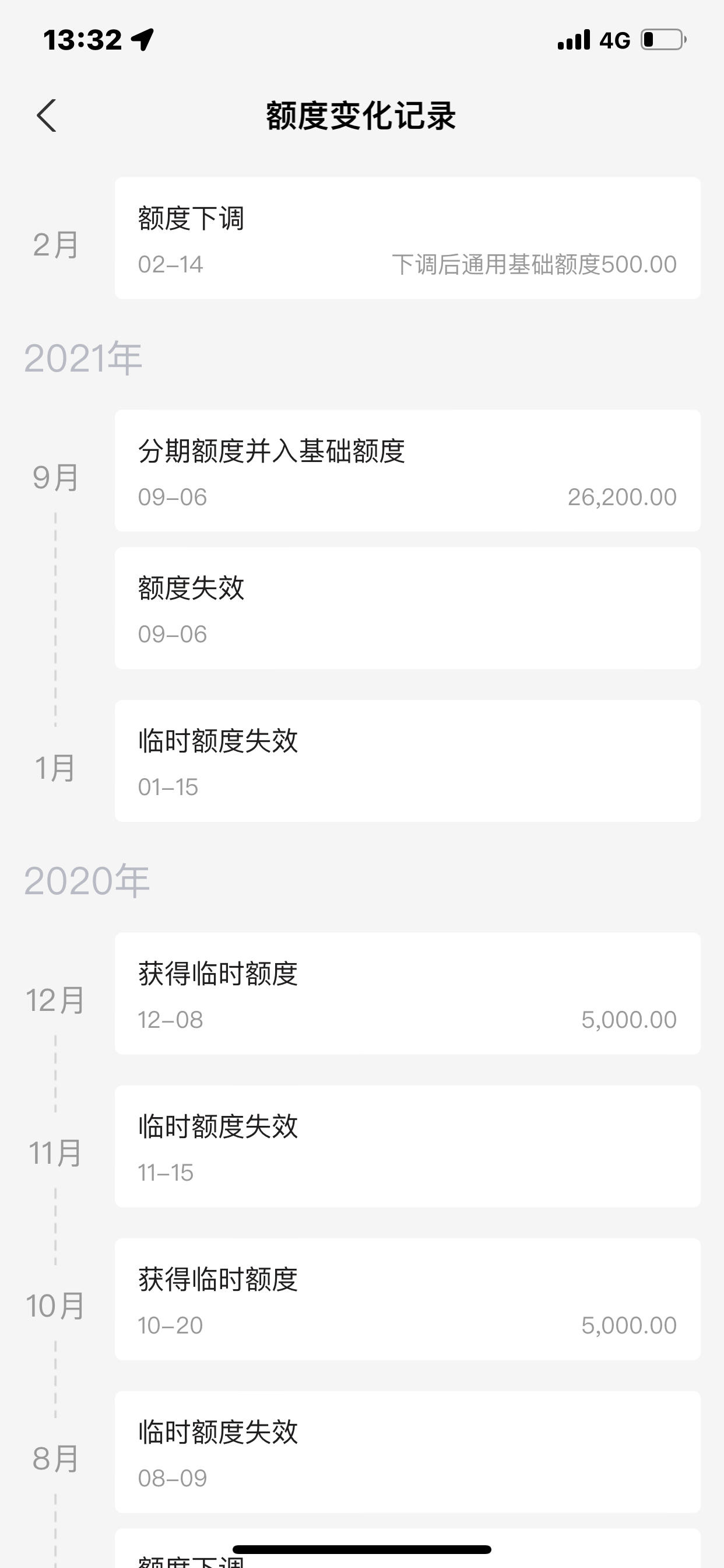Go back from 额度变化记录 page
The image size is (724, 1568).
click(x=46, y=116)
